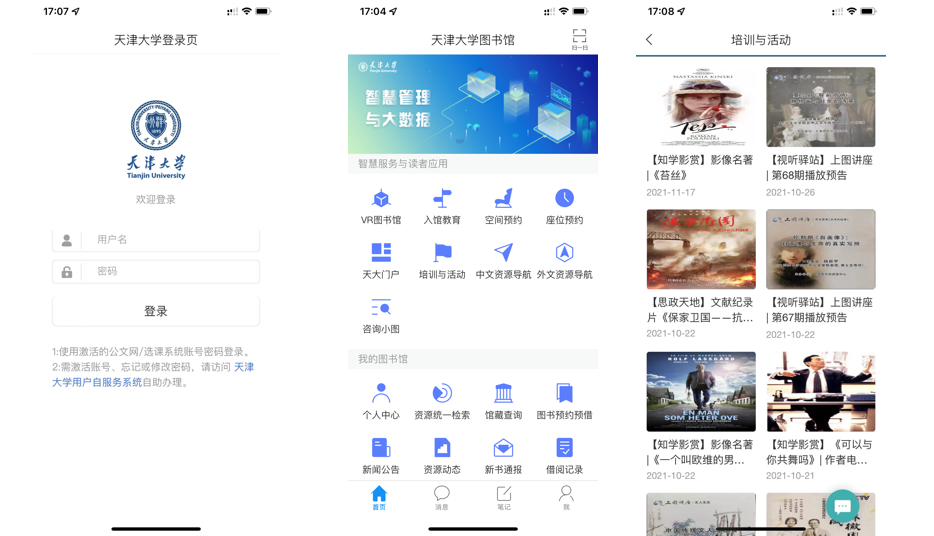Switch to the 消息 tab
Viewport: 934px width, 536px height.
(x=441, y=497)
